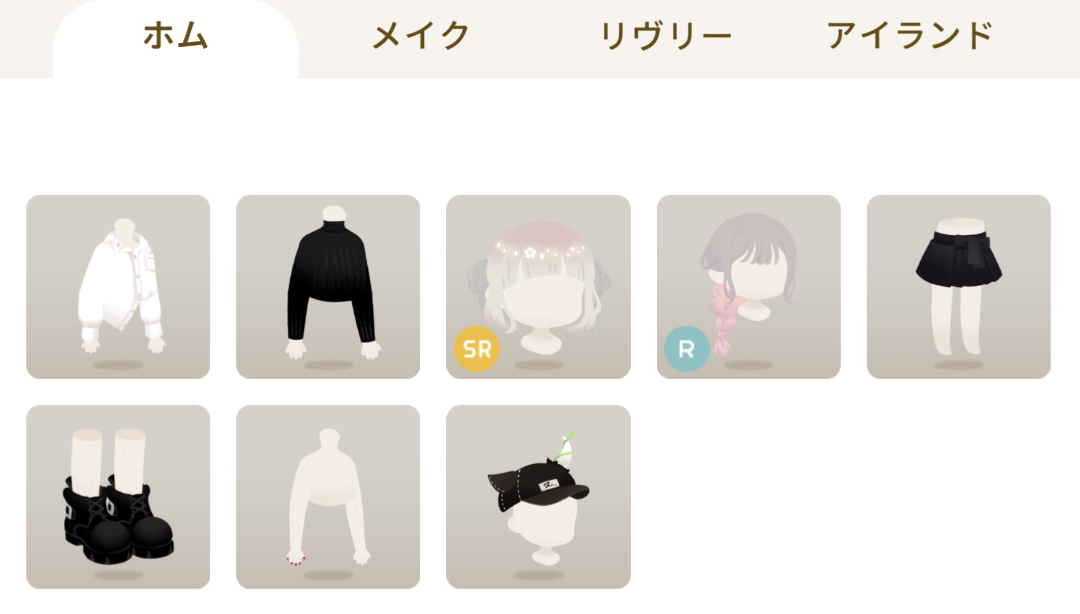Choose the black platform boots

(x=118, y=497)
